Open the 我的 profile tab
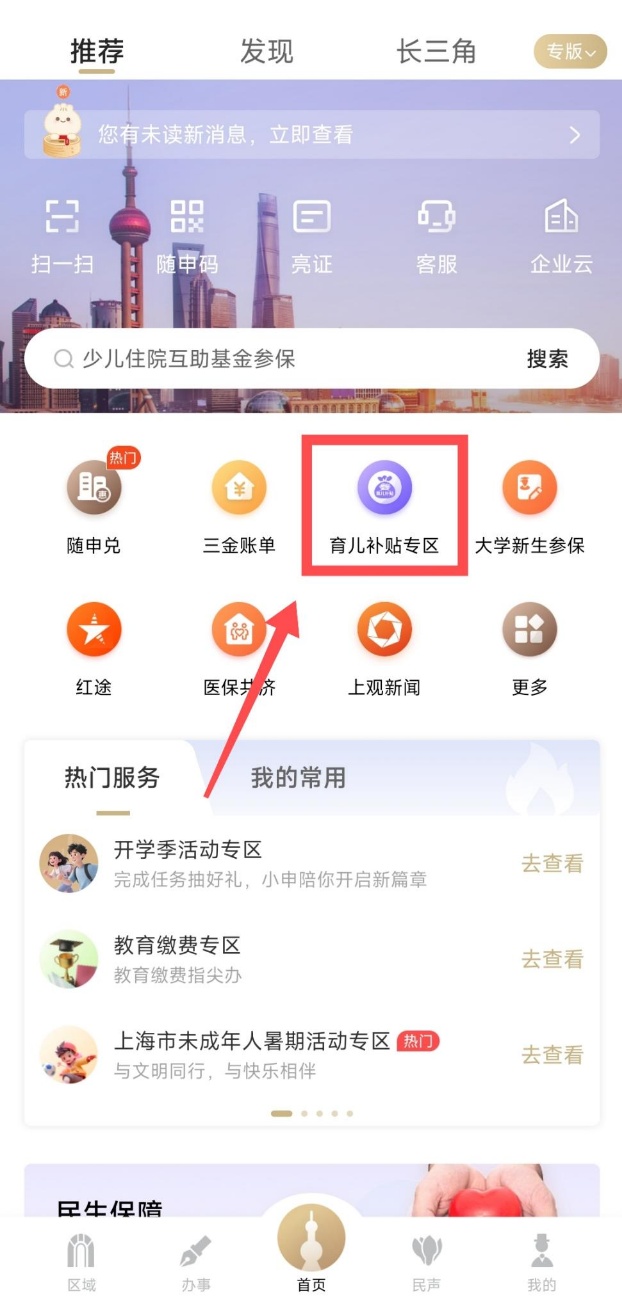The height and width of the screenshot is (1306, 622). (541, 1262)
